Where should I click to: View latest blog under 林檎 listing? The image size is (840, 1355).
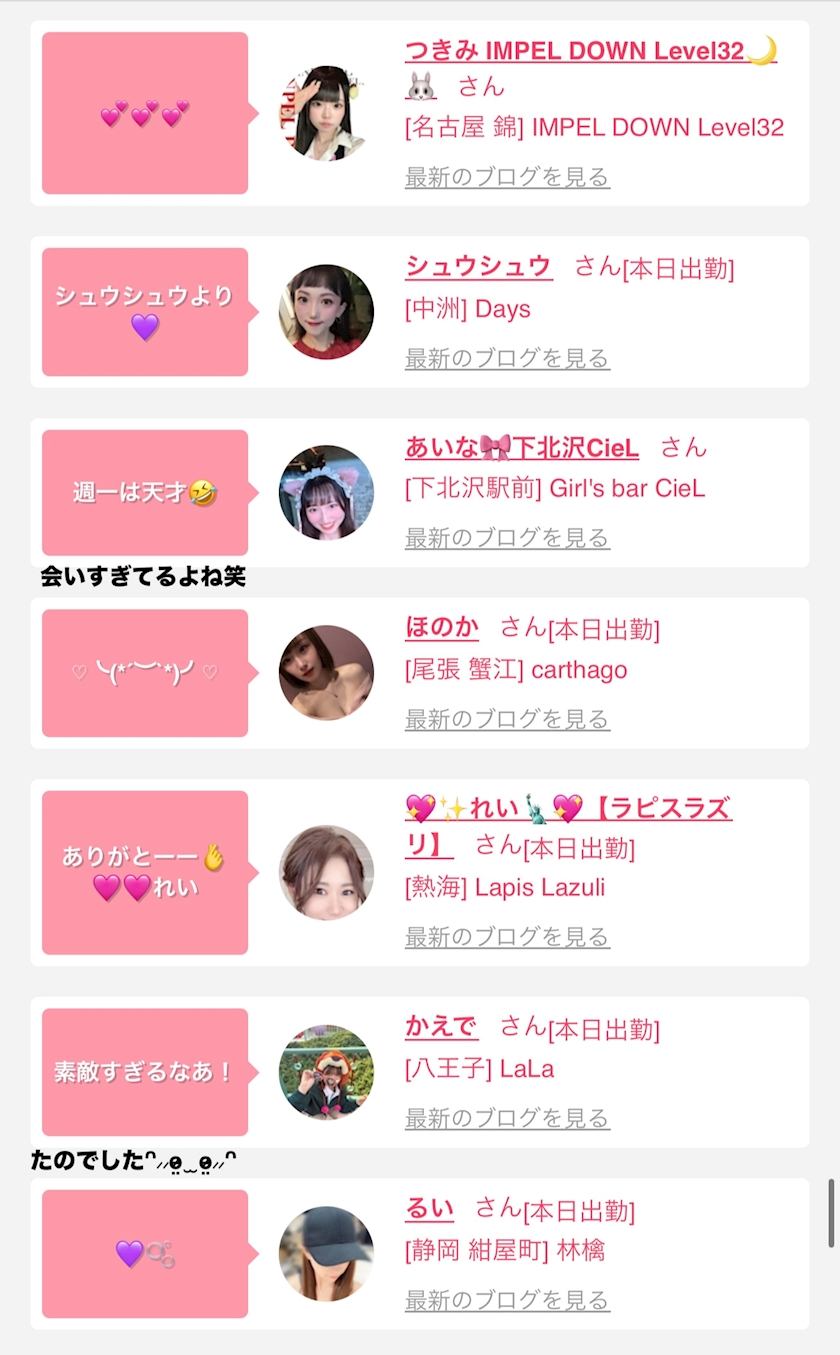point(507,1300)
